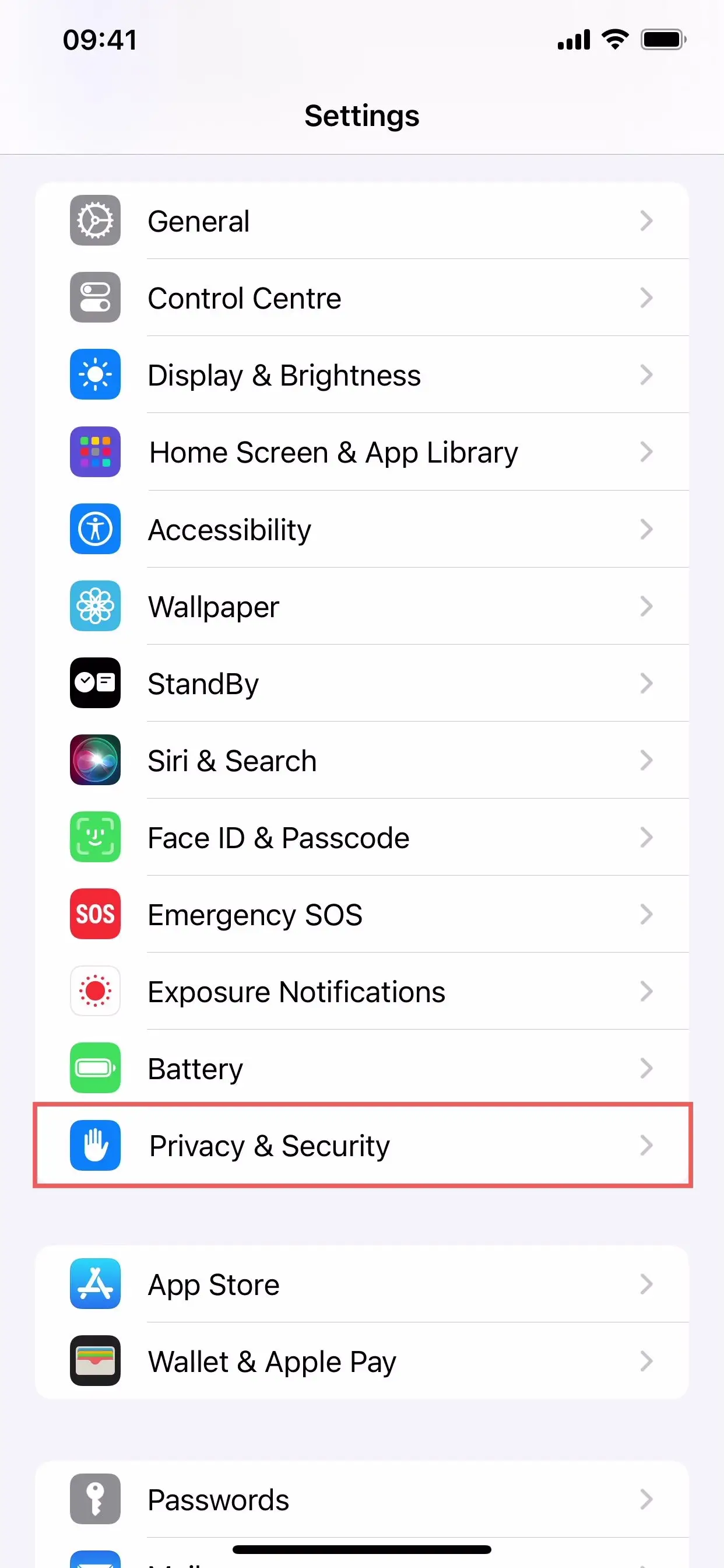This screenshot has width=724, height=1568.
Task: Open Home Screen & App Library
Action: (361, 452)
